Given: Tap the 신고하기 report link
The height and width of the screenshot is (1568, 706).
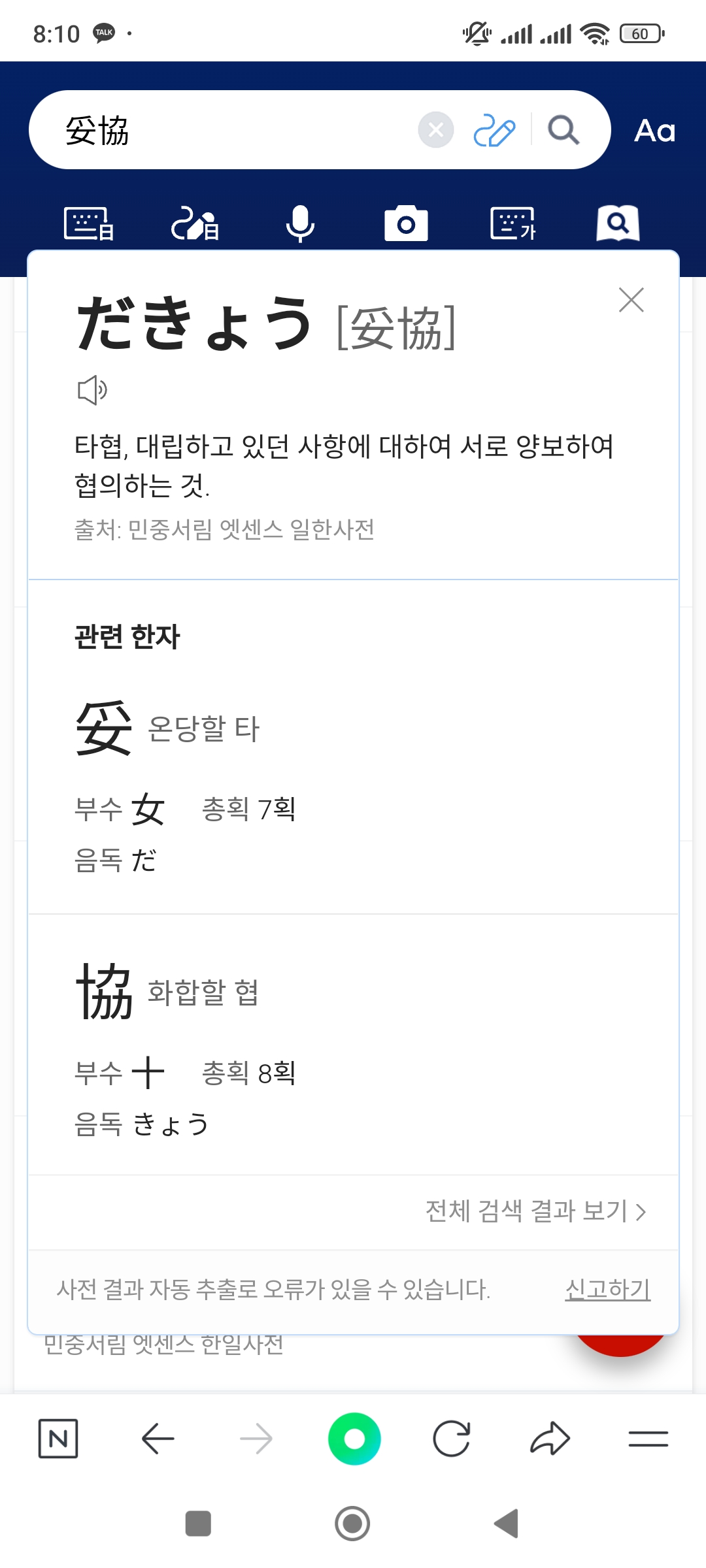Looking at the screenshot, I should click(607, 1289).
